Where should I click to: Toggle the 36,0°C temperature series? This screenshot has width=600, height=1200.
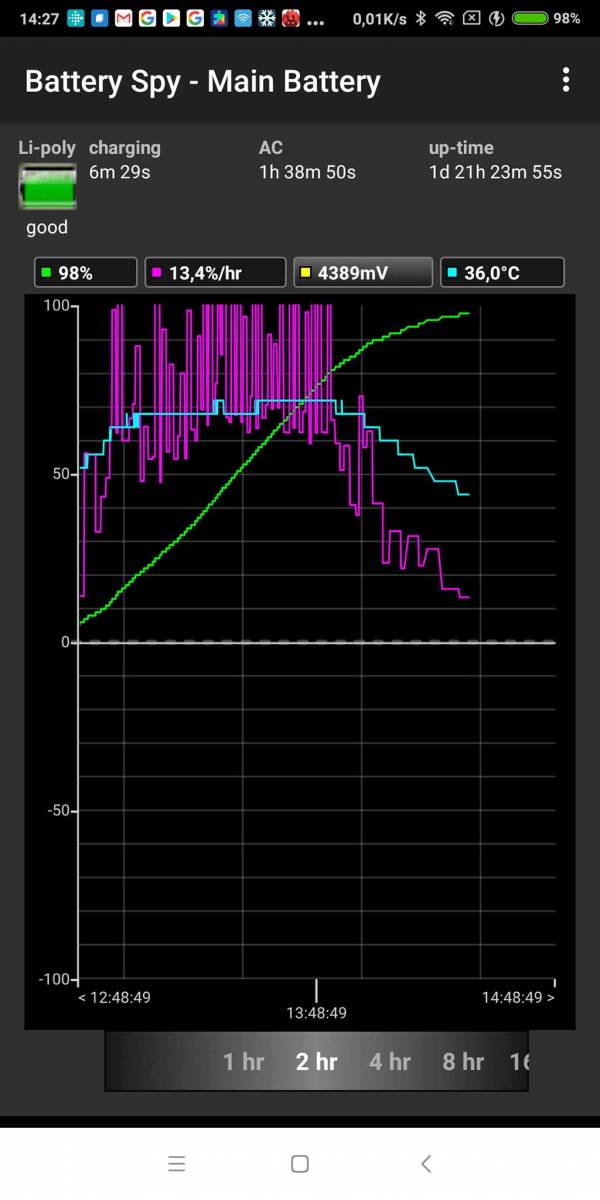[x=502, y=272]
